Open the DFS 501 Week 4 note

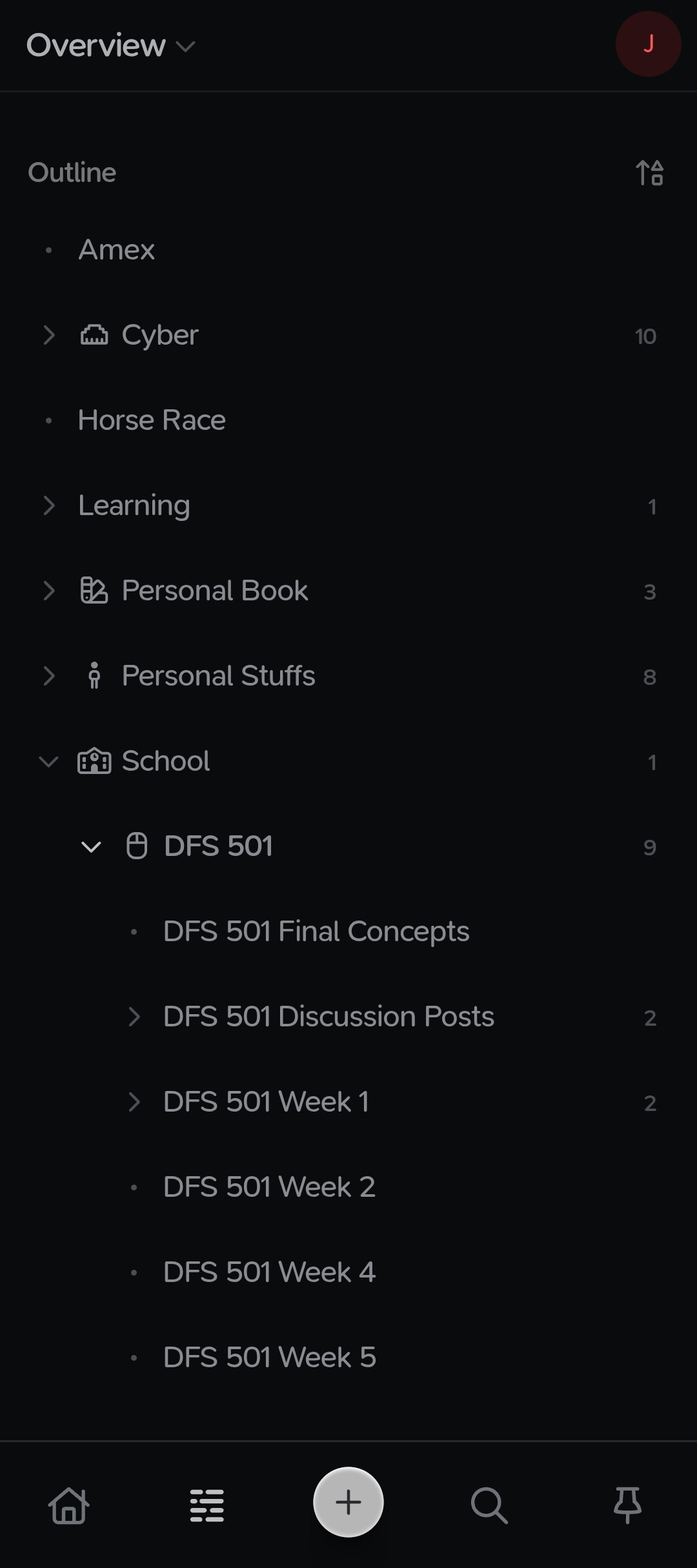(x=269, y=1272)
